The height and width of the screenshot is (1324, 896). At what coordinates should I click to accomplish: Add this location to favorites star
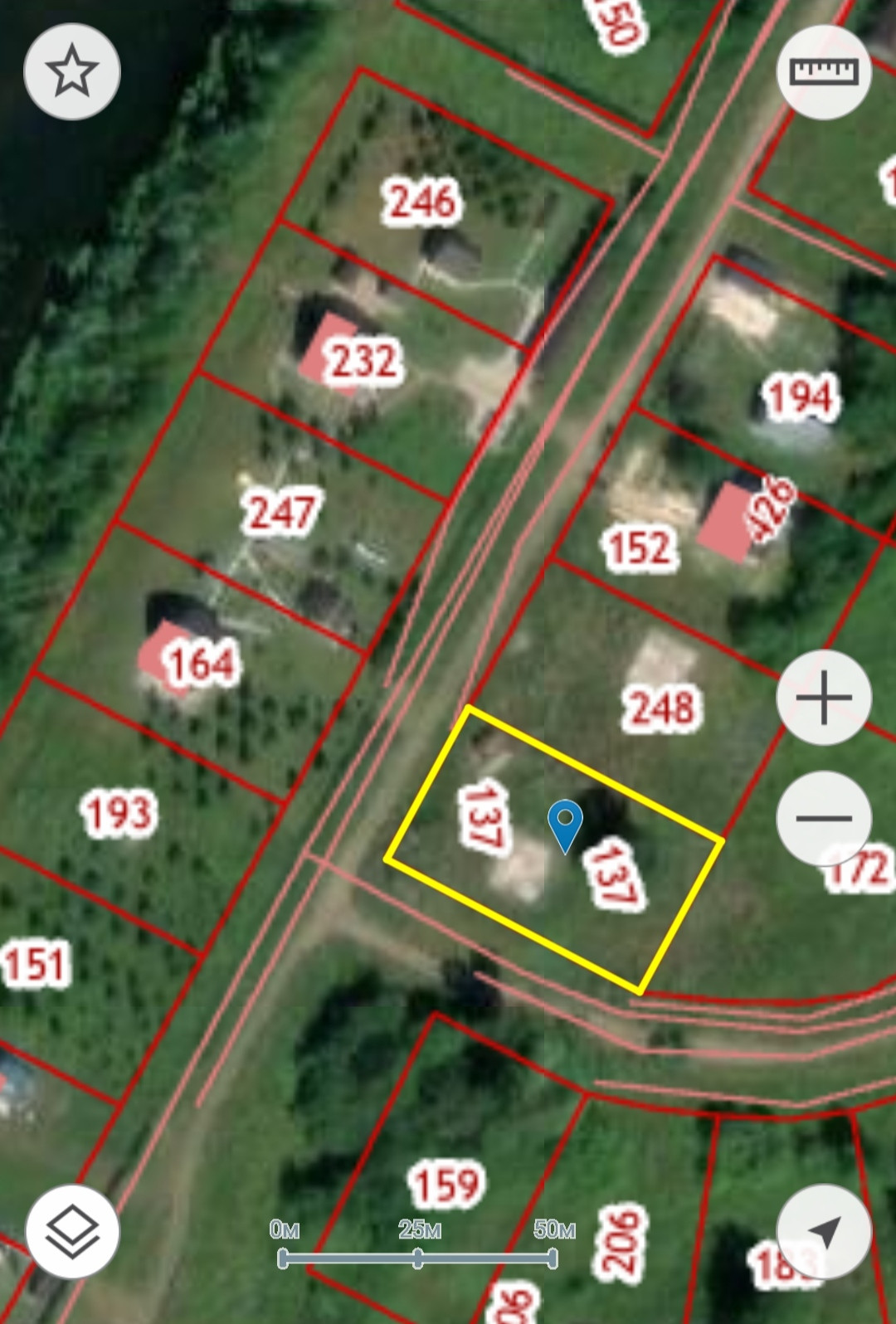click(x=72, y=71)
